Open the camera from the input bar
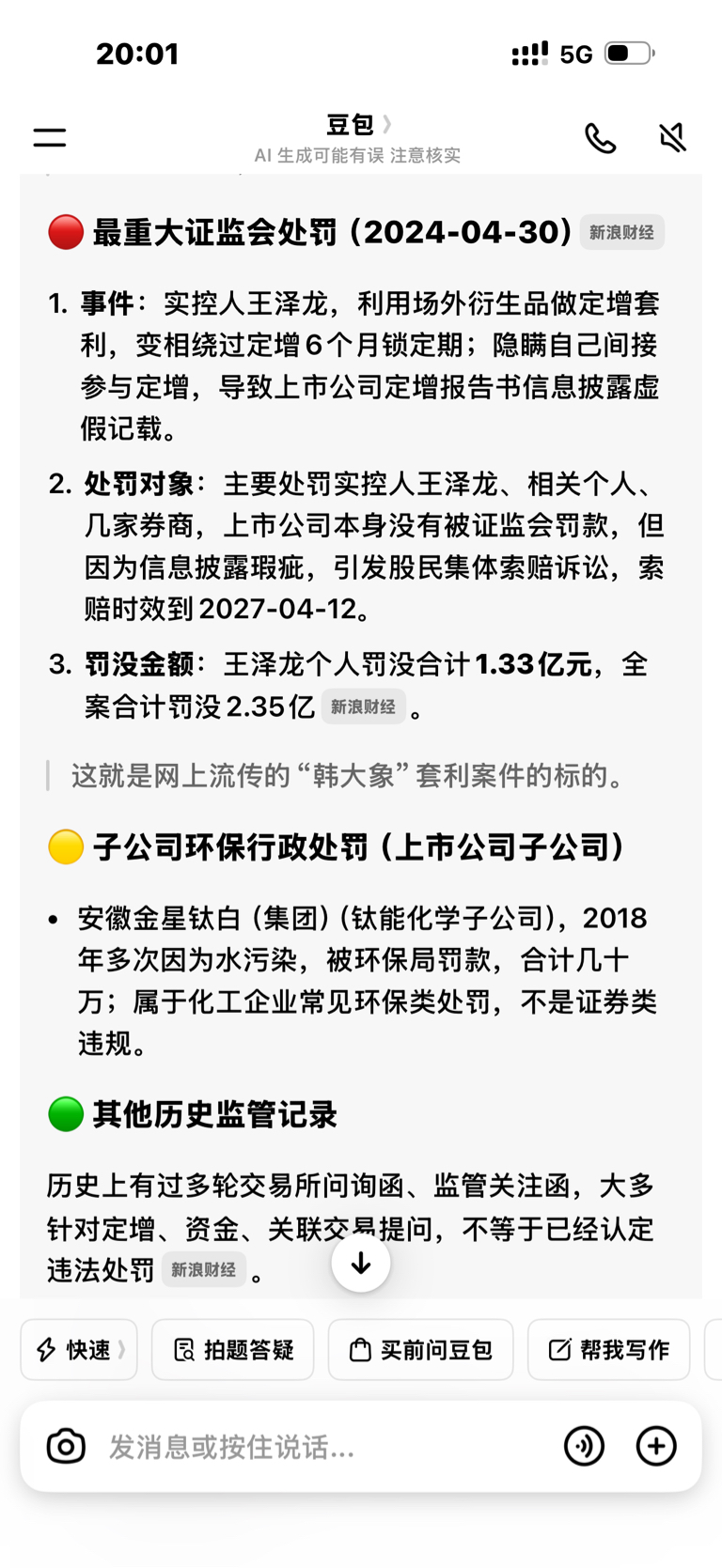 [x=66, y=1446]
